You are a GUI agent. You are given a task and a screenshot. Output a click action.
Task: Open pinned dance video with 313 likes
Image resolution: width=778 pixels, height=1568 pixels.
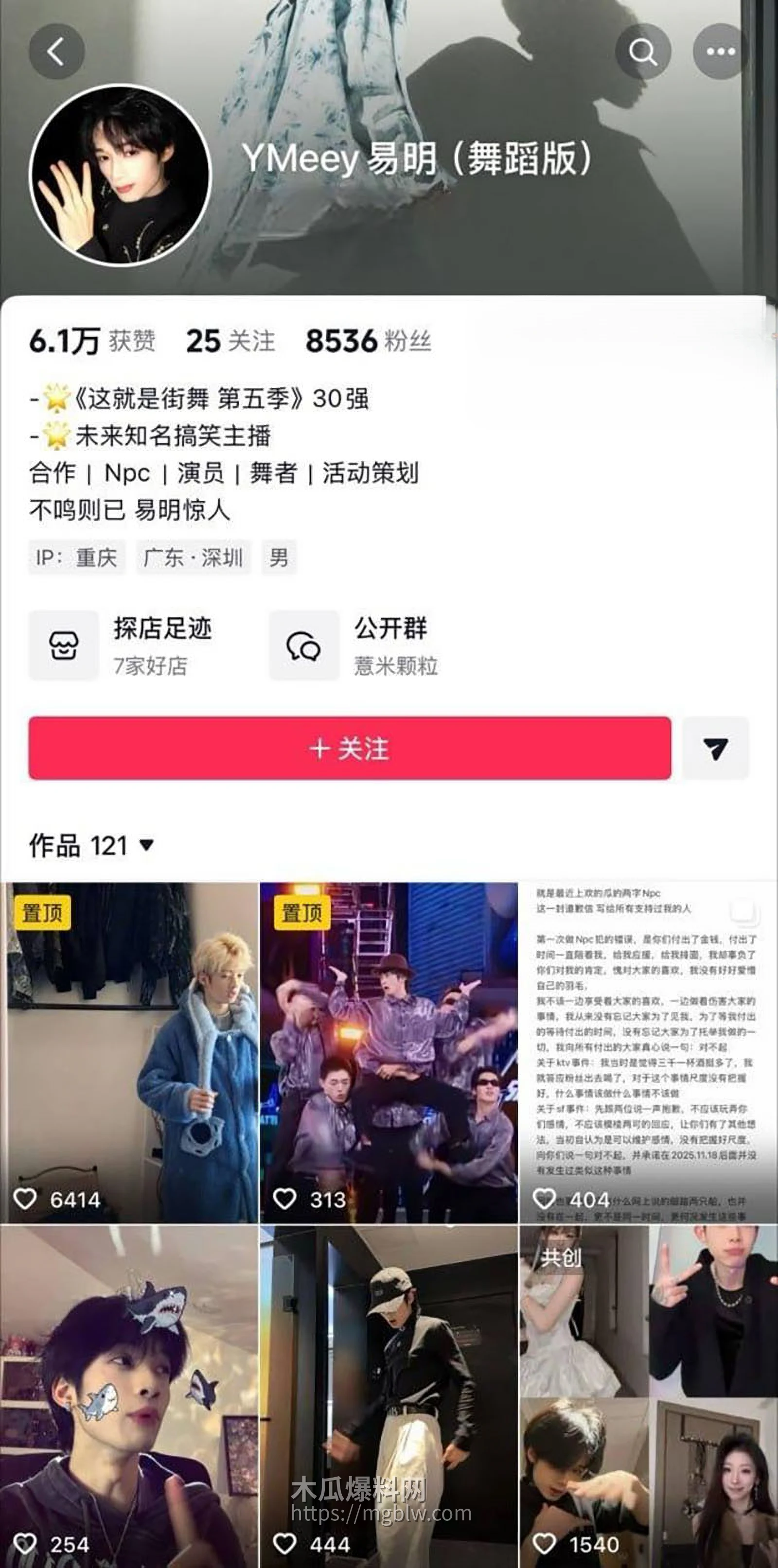(389, 1053)
